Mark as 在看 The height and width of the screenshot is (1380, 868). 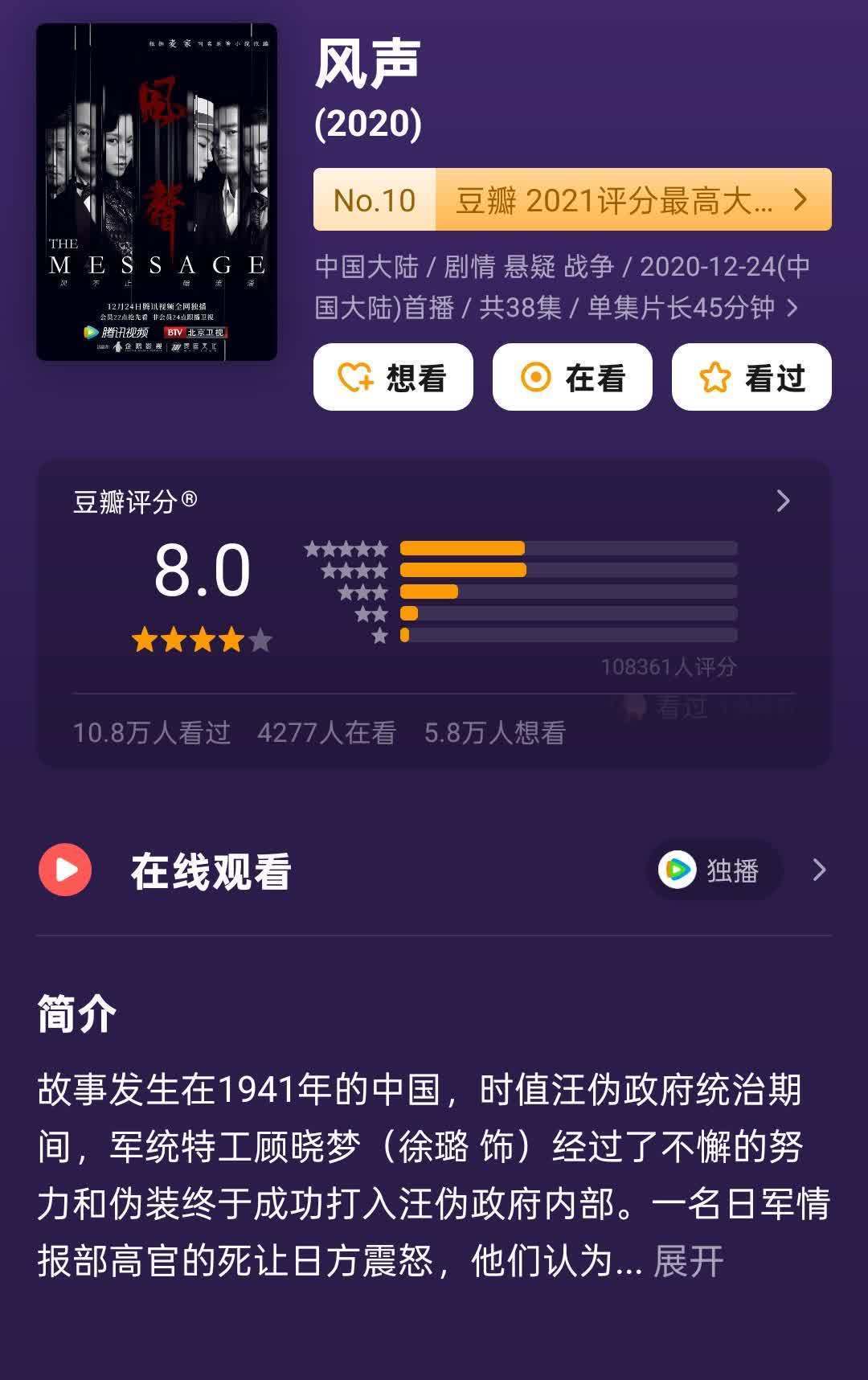(572, 377)
